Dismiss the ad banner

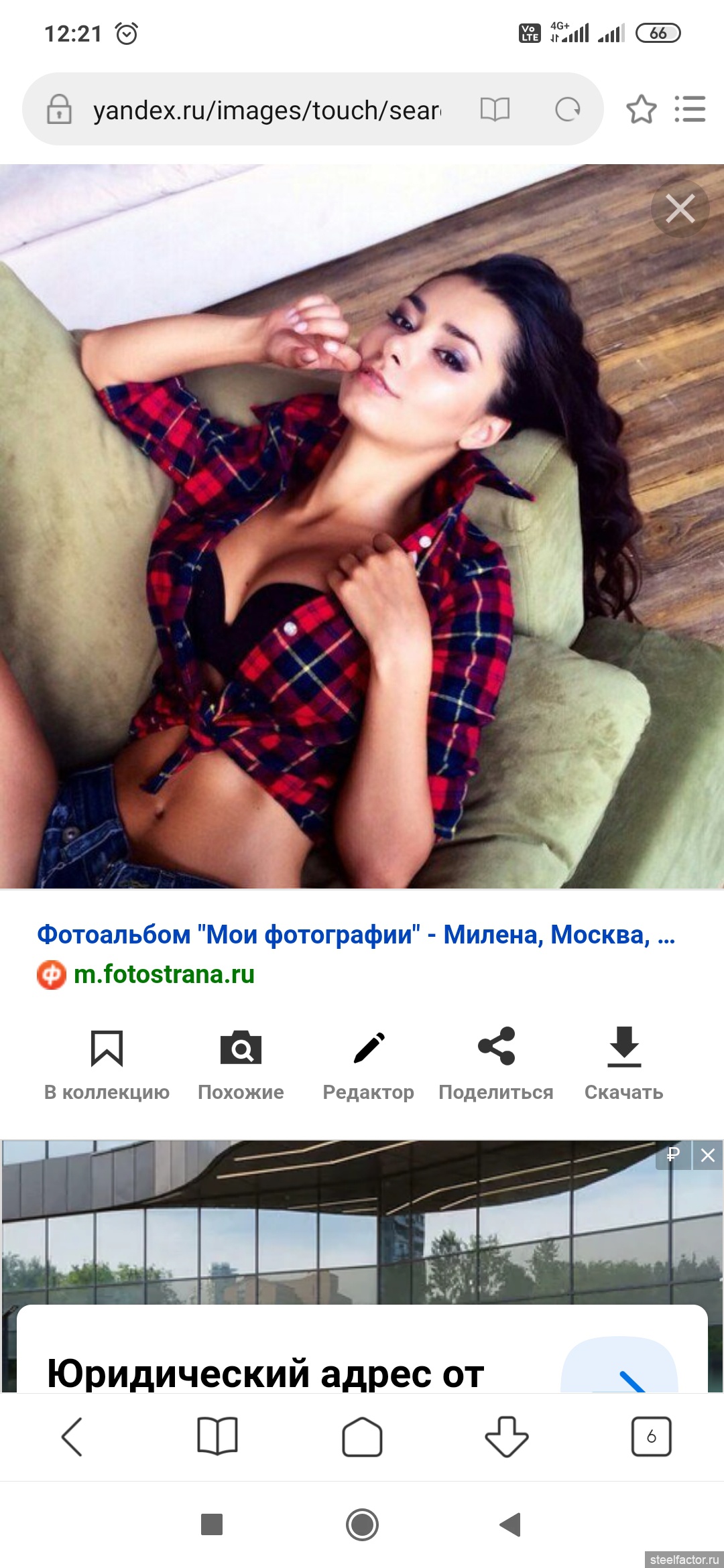tap(707, 1155)
